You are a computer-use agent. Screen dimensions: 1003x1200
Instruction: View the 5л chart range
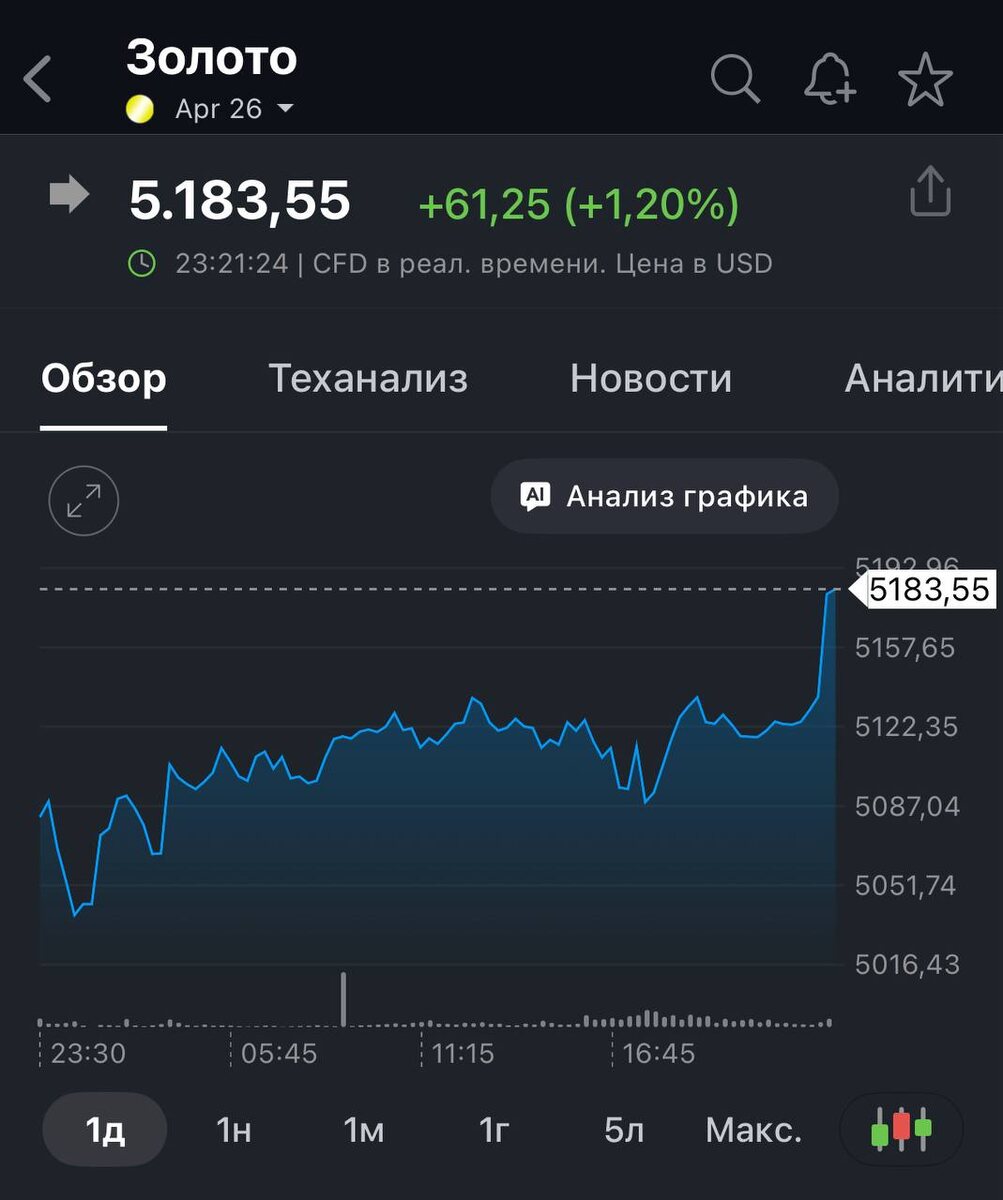624,1130
